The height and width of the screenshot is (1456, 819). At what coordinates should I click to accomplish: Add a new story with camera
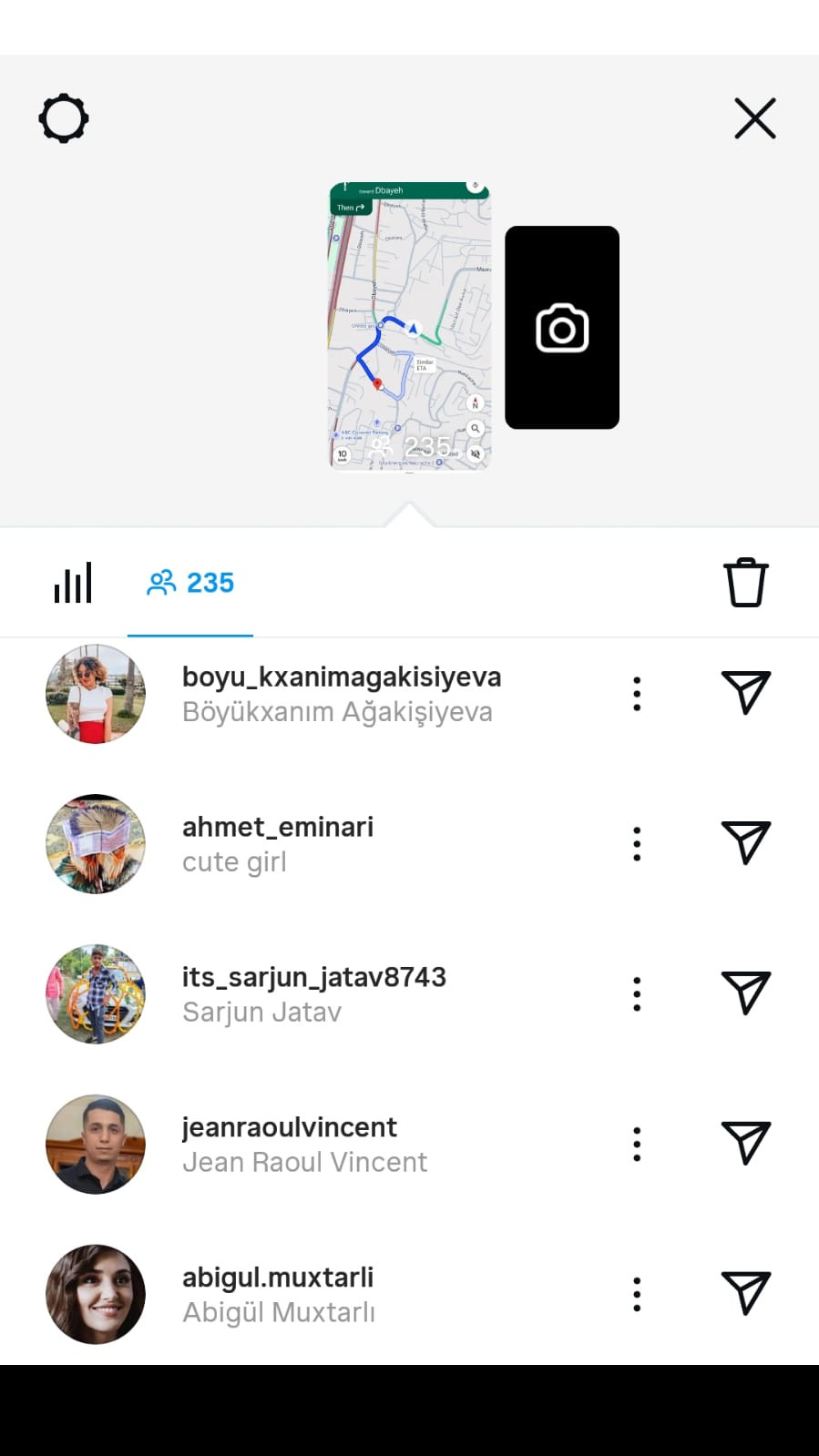pyautogui.click(x=561, y=328)
